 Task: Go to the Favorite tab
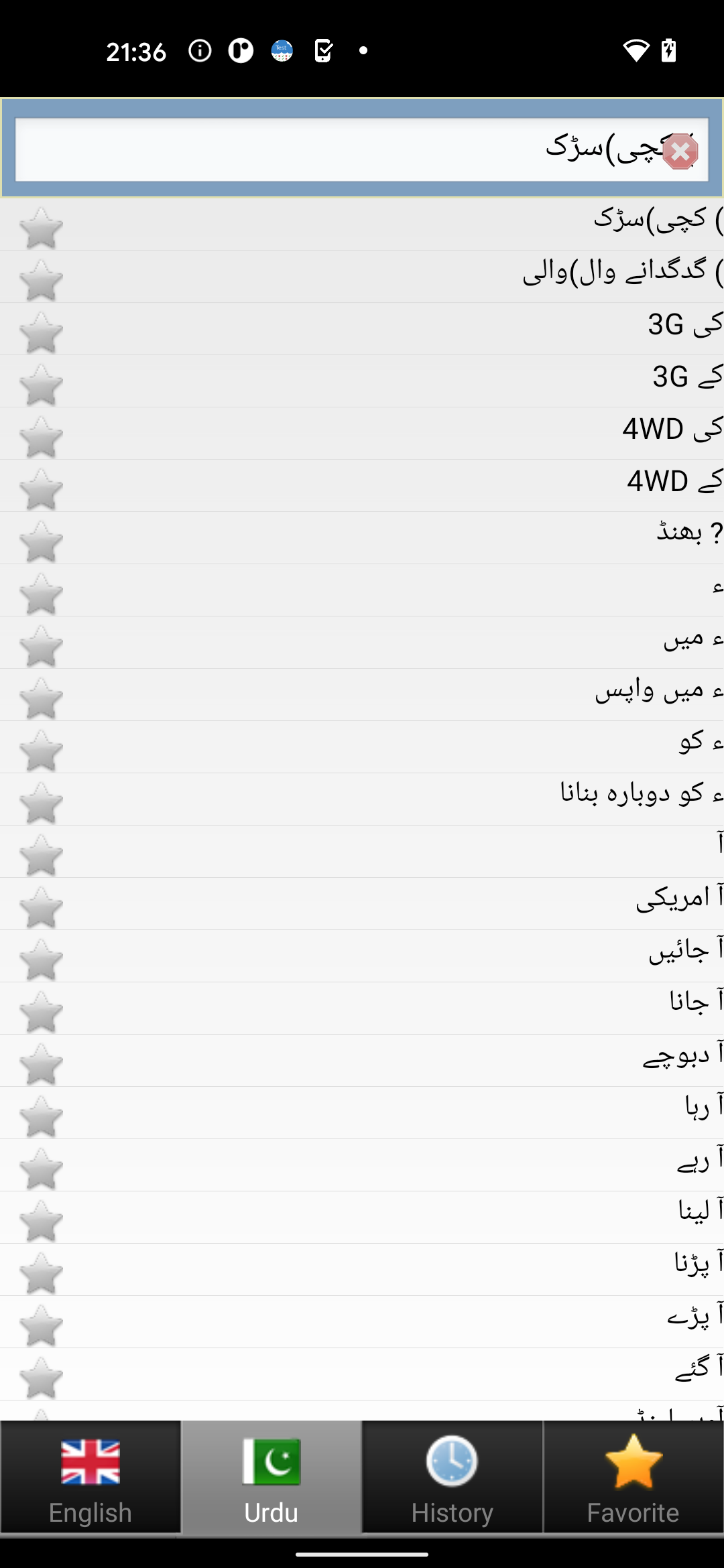coord(633,1477)
